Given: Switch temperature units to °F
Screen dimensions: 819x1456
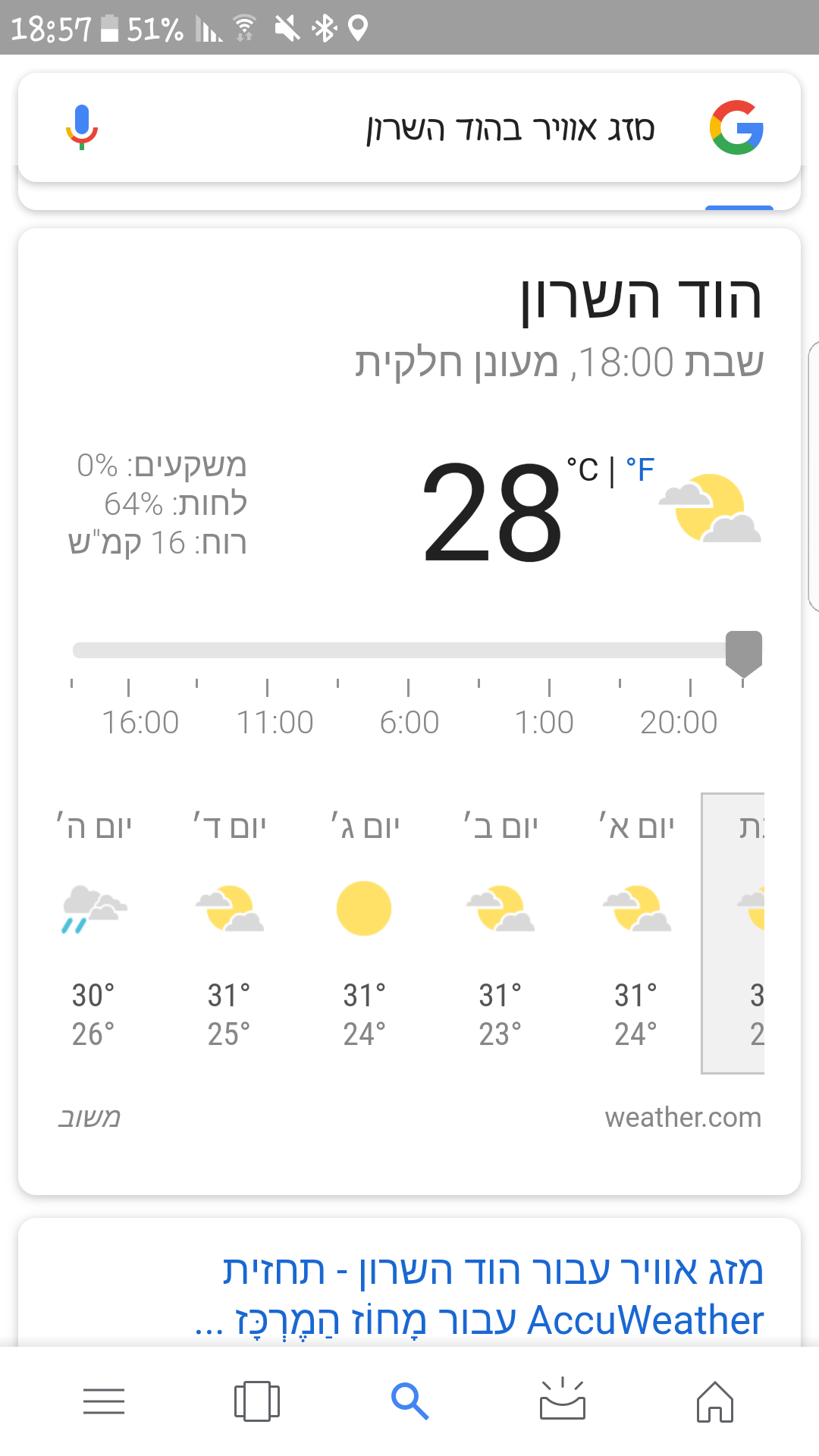Looking at the screenshot, I should 641,469.
